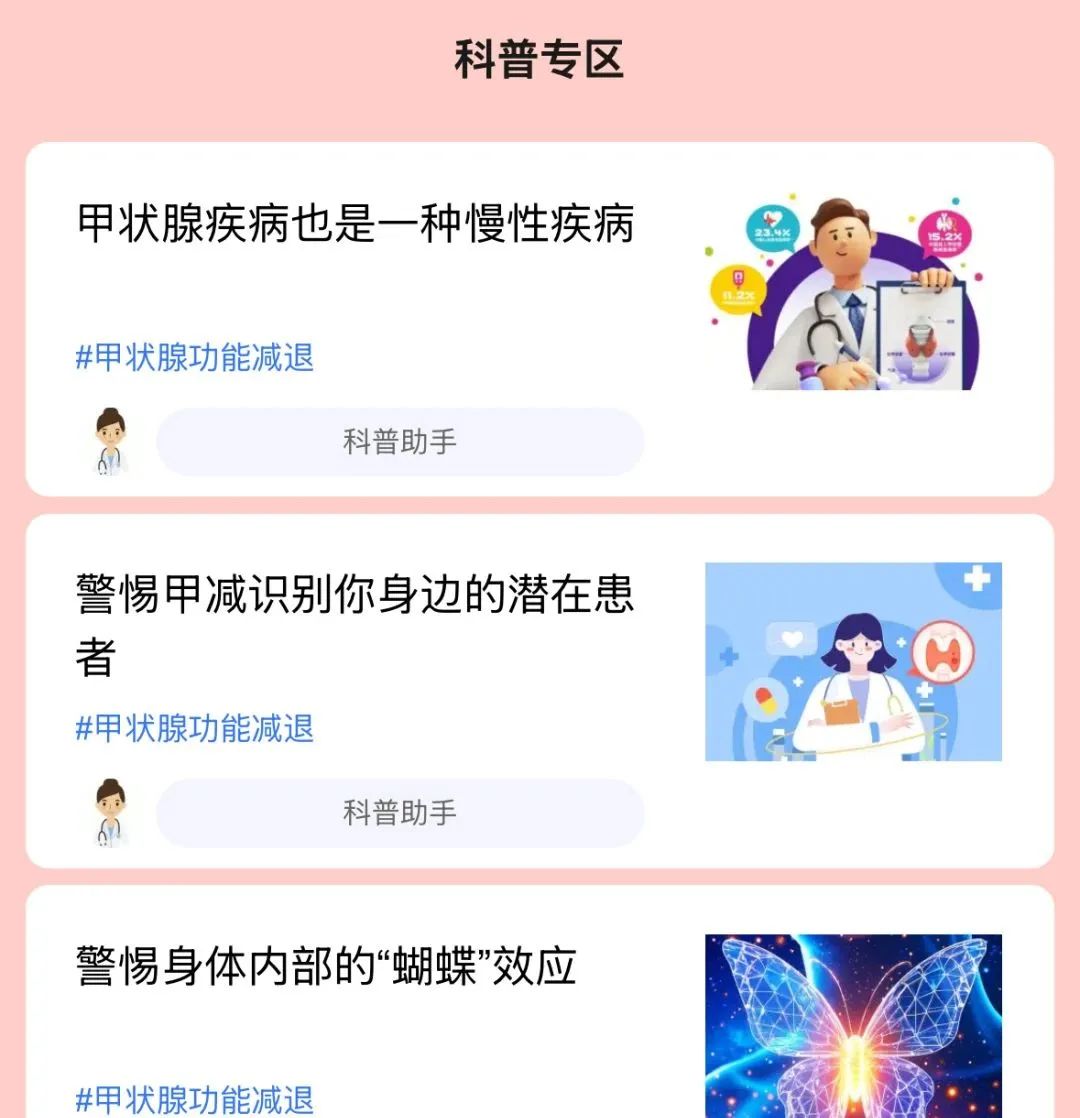Click the 科普助手 button in first card

(x=400, y=440)
